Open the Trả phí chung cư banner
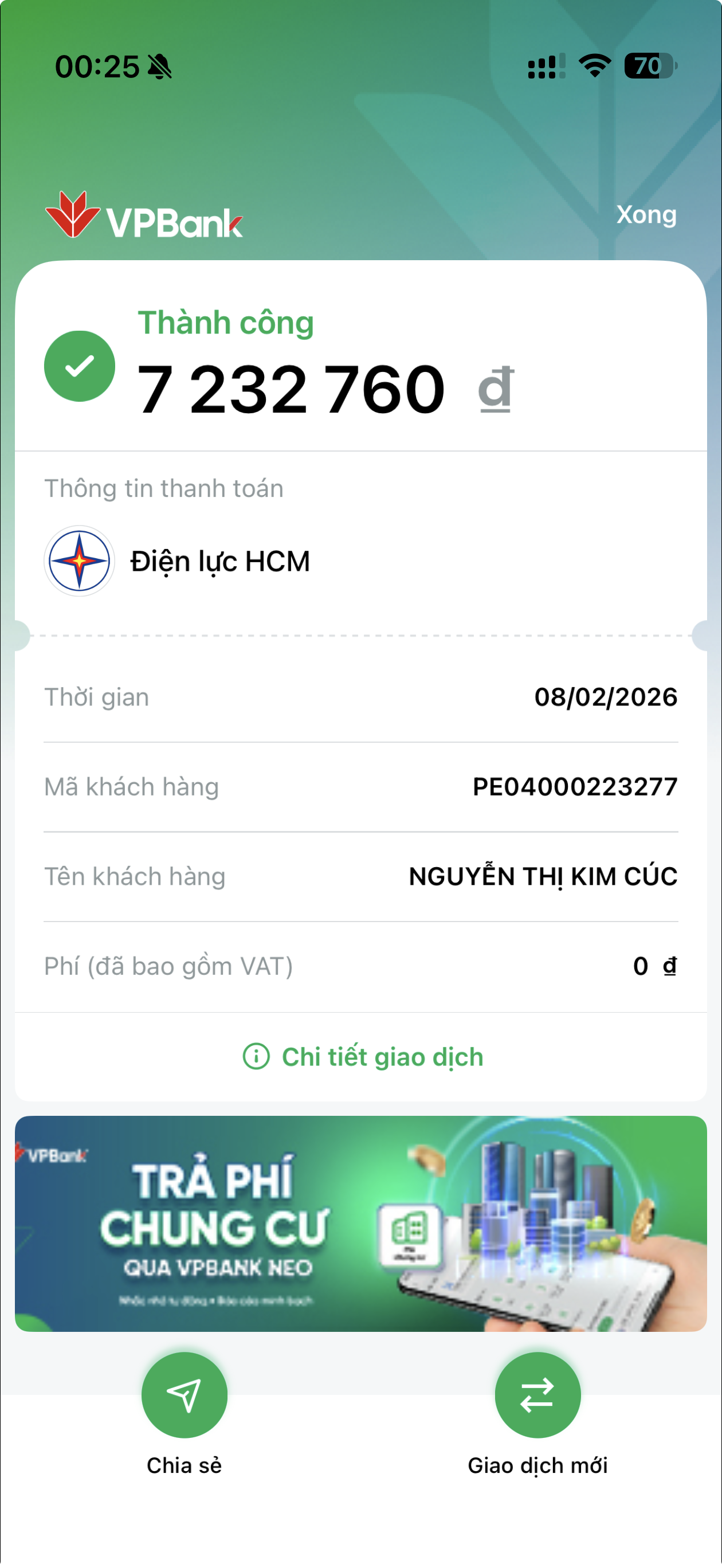 click(360, 1224)
